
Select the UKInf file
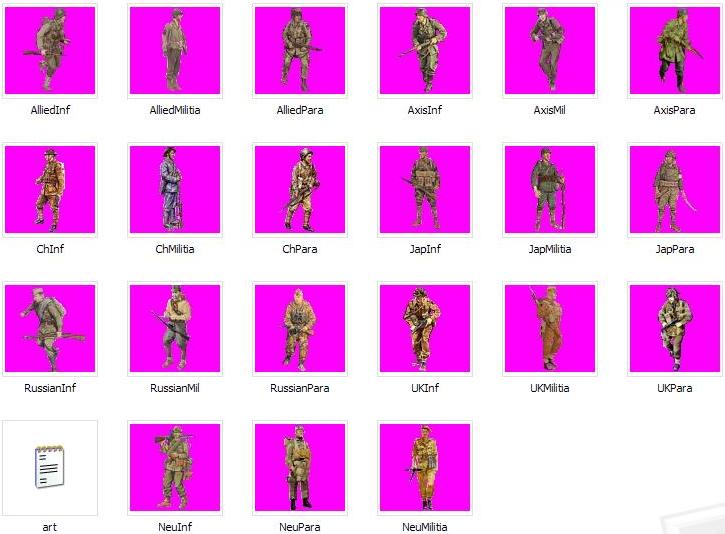(x=425, y=328)
